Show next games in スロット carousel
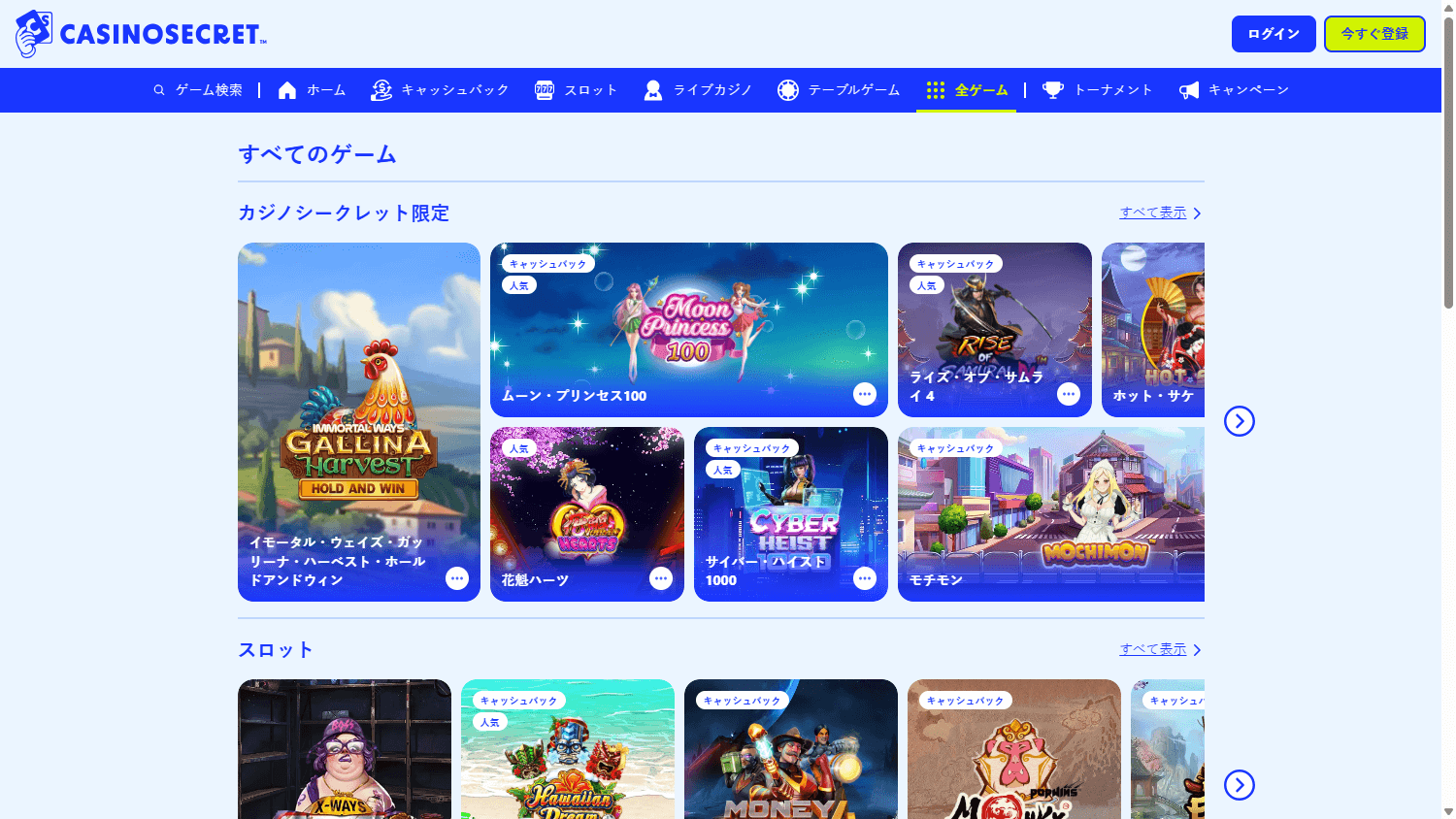This screenshot has height=819, width=1456. click(x=1239, y=785)
